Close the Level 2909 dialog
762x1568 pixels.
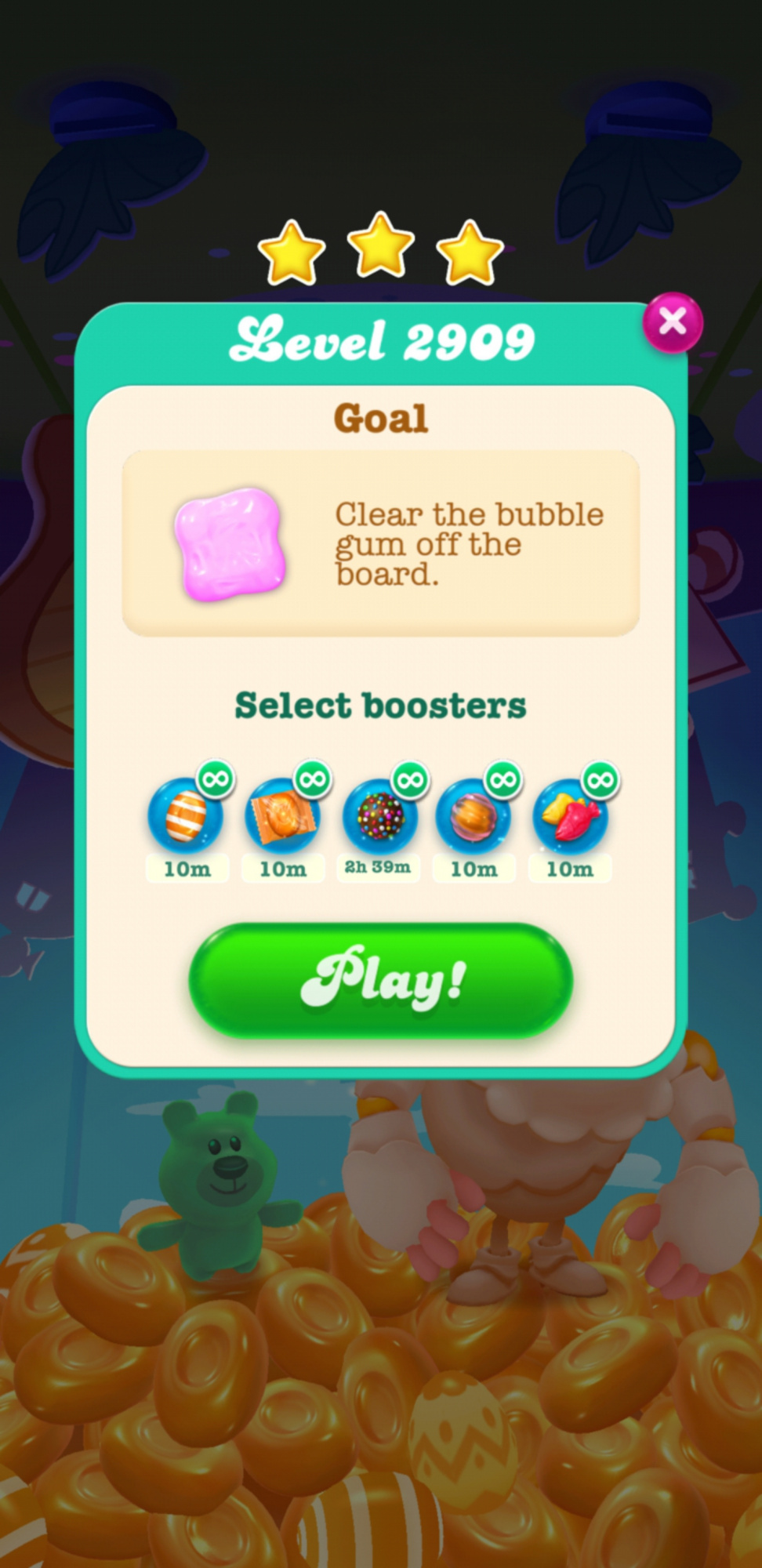pyautogui.click(x=673, y=321)
